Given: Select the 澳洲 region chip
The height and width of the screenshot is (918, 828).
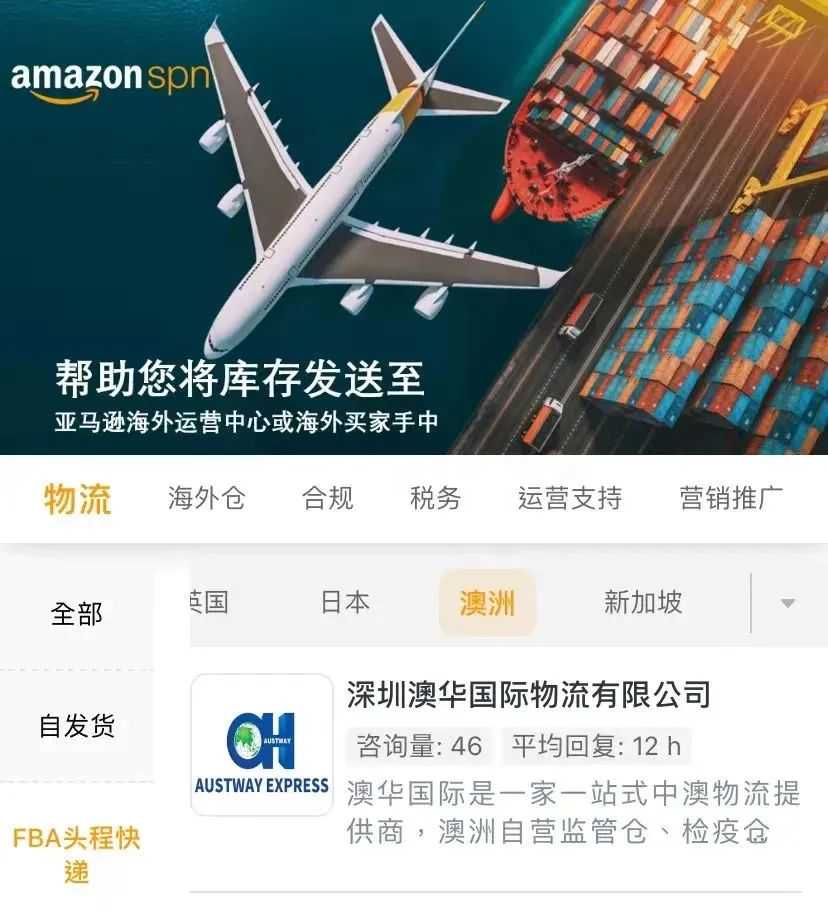Looking at the screenshot, I should (x=487, y=603).
